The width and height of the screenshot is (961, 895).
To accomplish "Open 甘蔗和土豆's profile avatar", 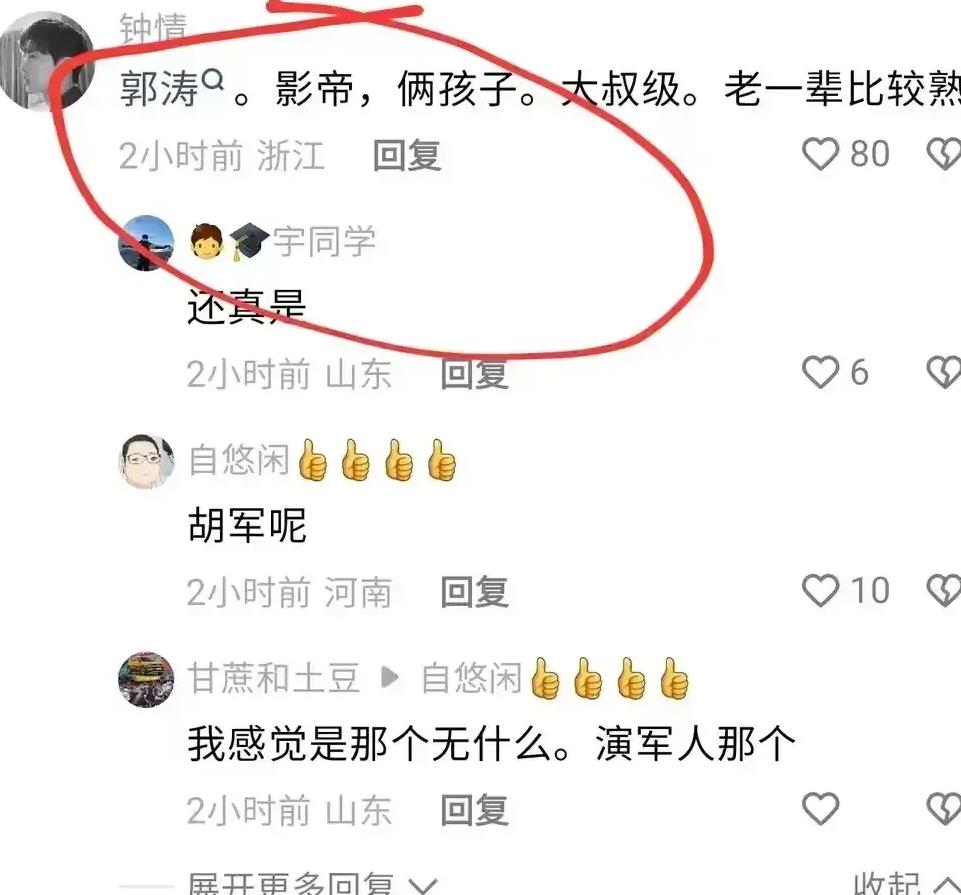I will coord(146,680).
